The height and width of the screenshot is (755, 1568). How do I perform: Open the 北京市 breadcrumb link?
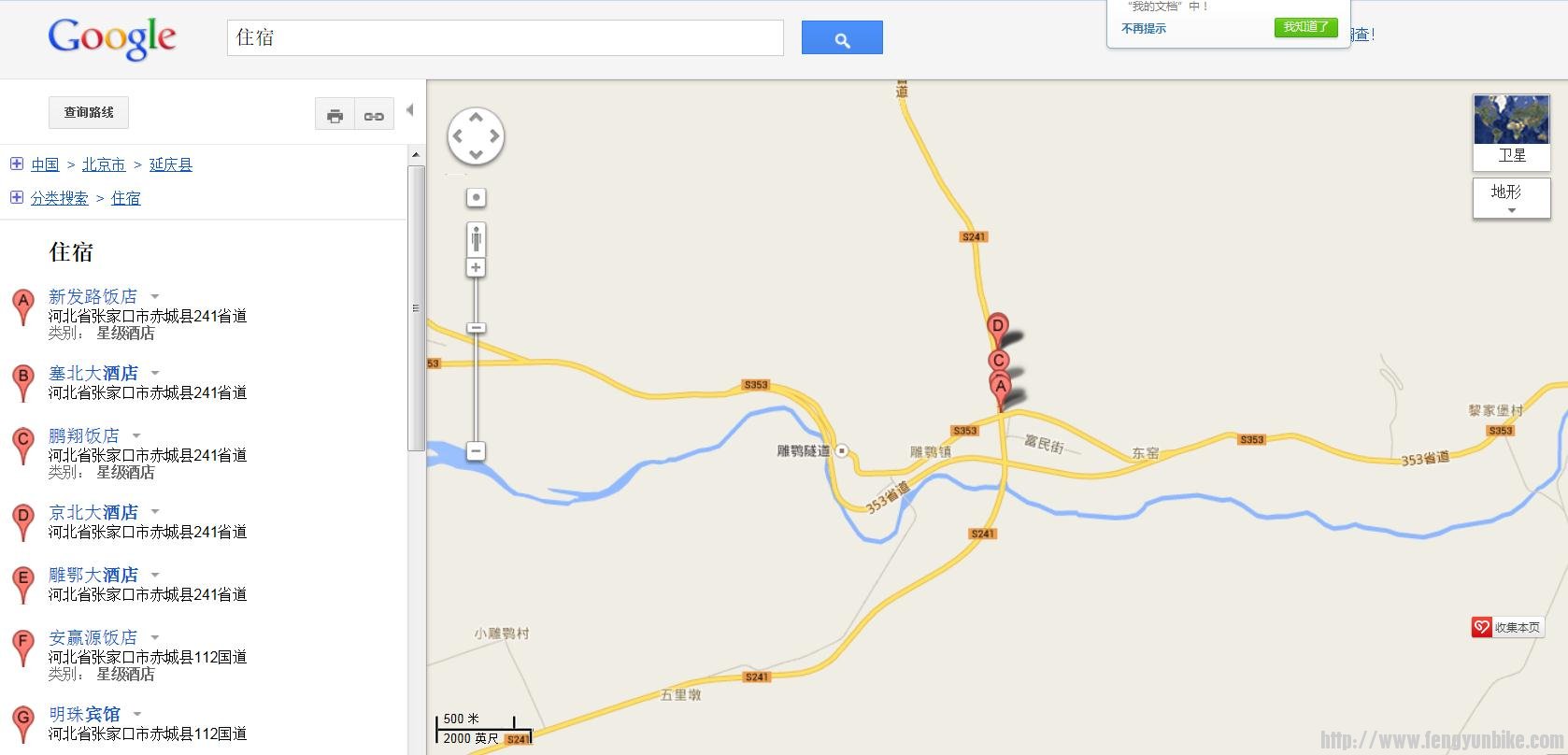(x=103, y=164)
